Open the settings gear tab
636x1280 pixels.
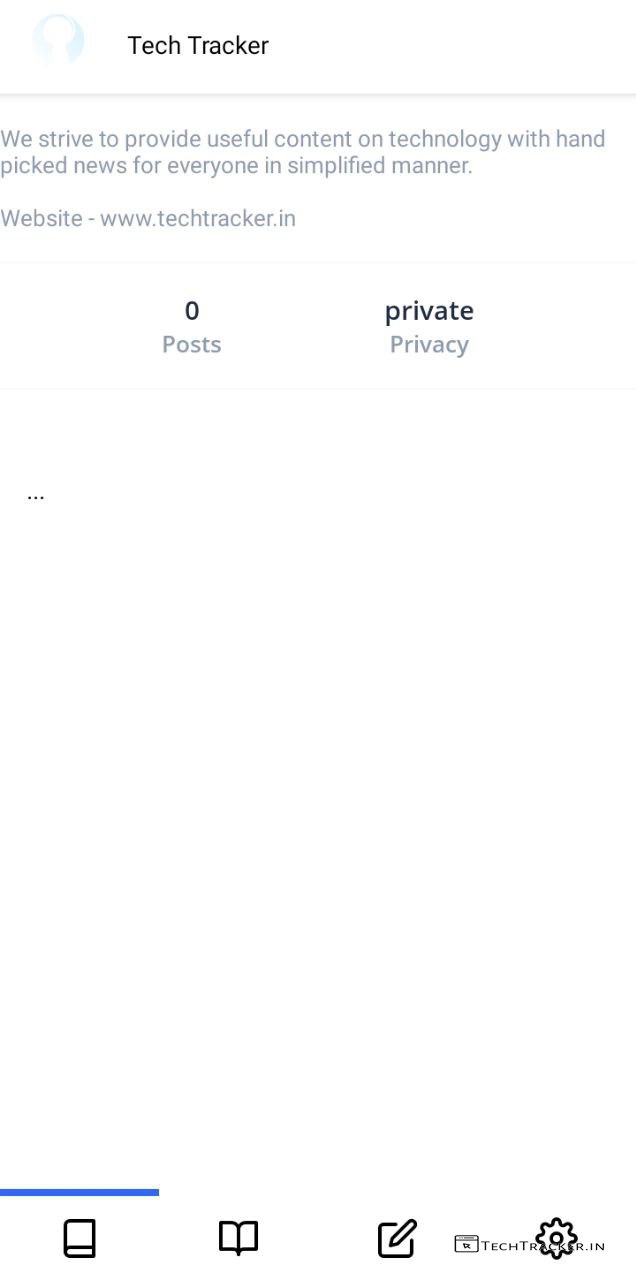click(x=556, y=1238)
